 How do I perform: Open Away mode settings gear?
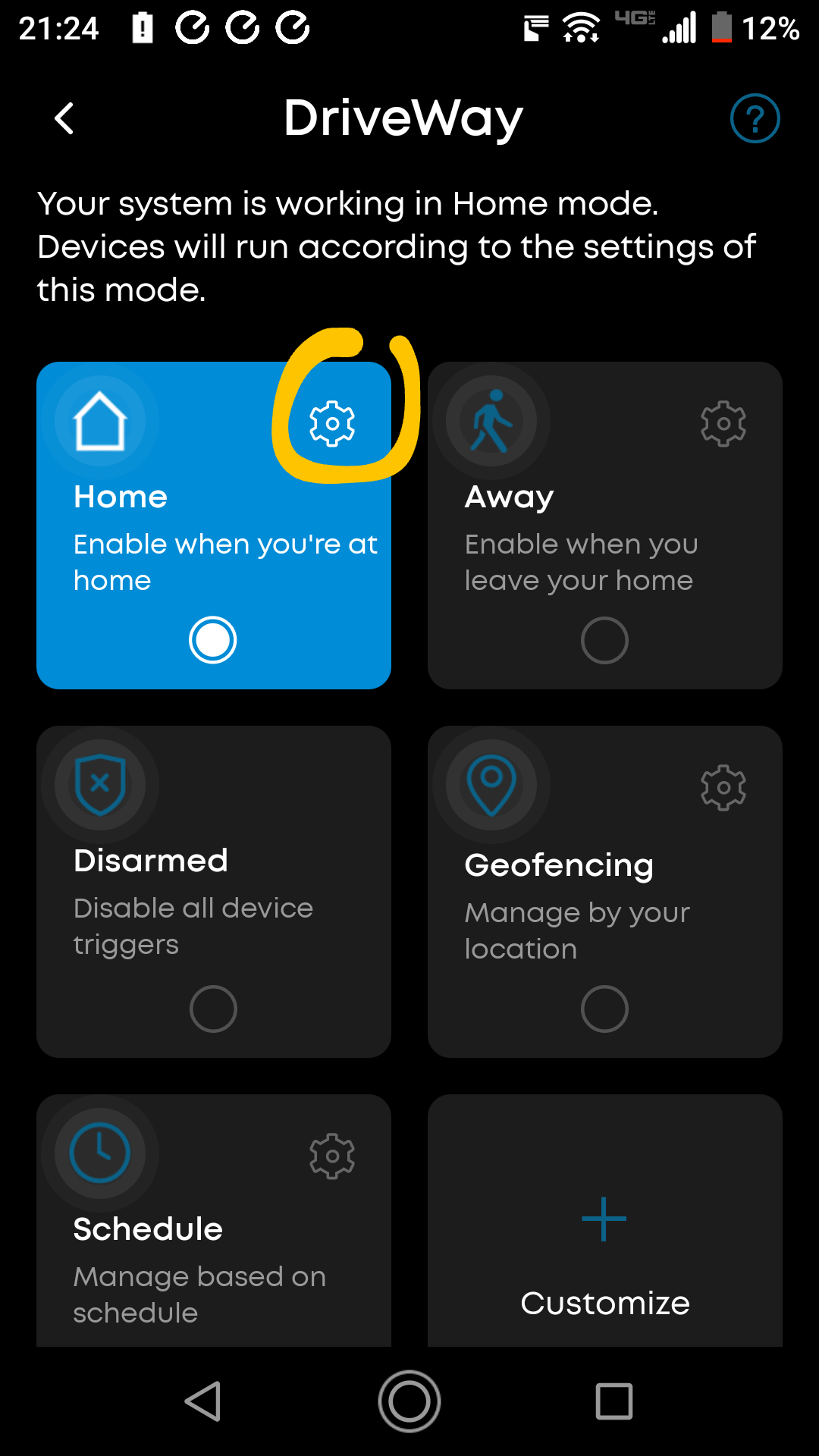coord(723,424)
